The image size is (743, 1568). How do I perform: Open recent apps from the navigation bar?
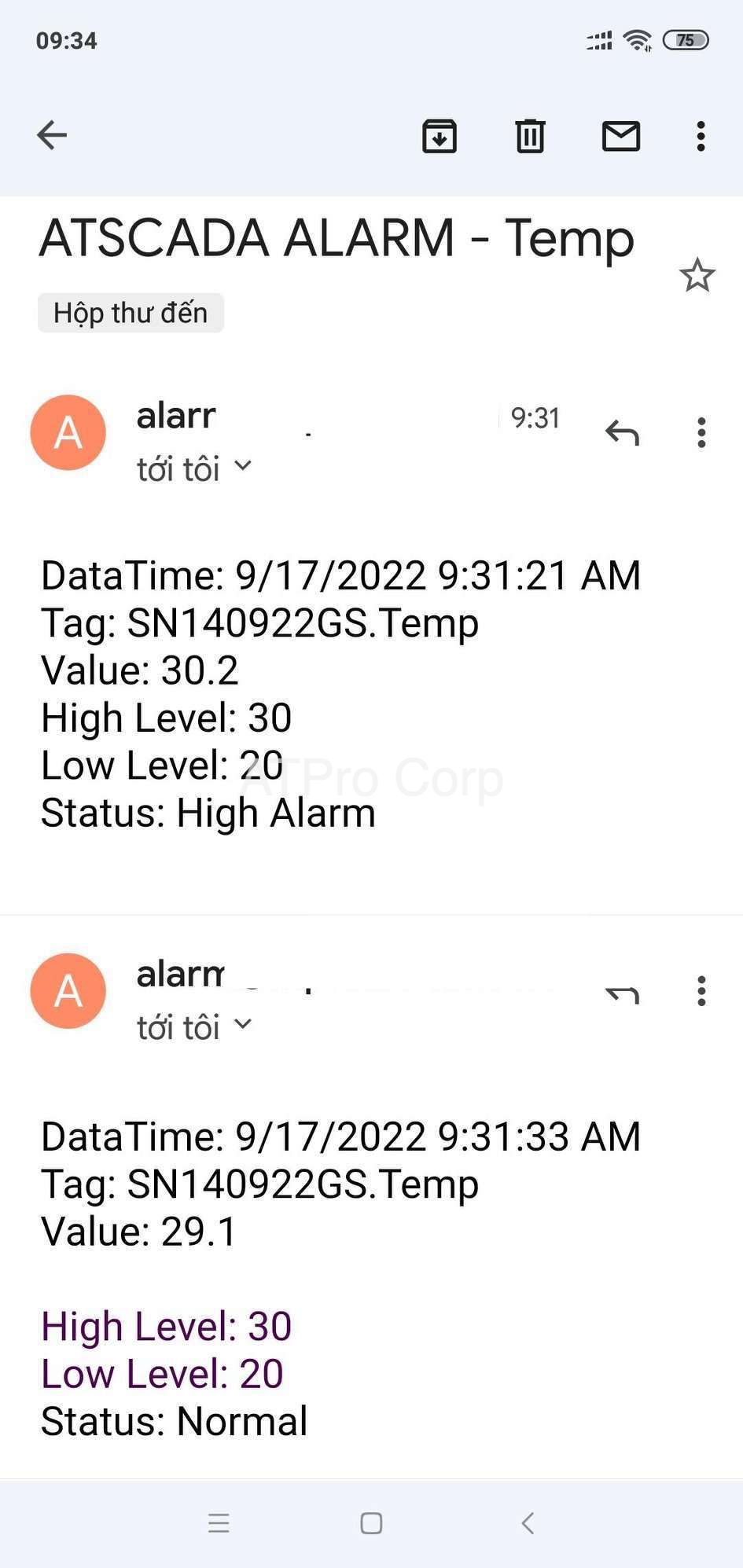219,1523
